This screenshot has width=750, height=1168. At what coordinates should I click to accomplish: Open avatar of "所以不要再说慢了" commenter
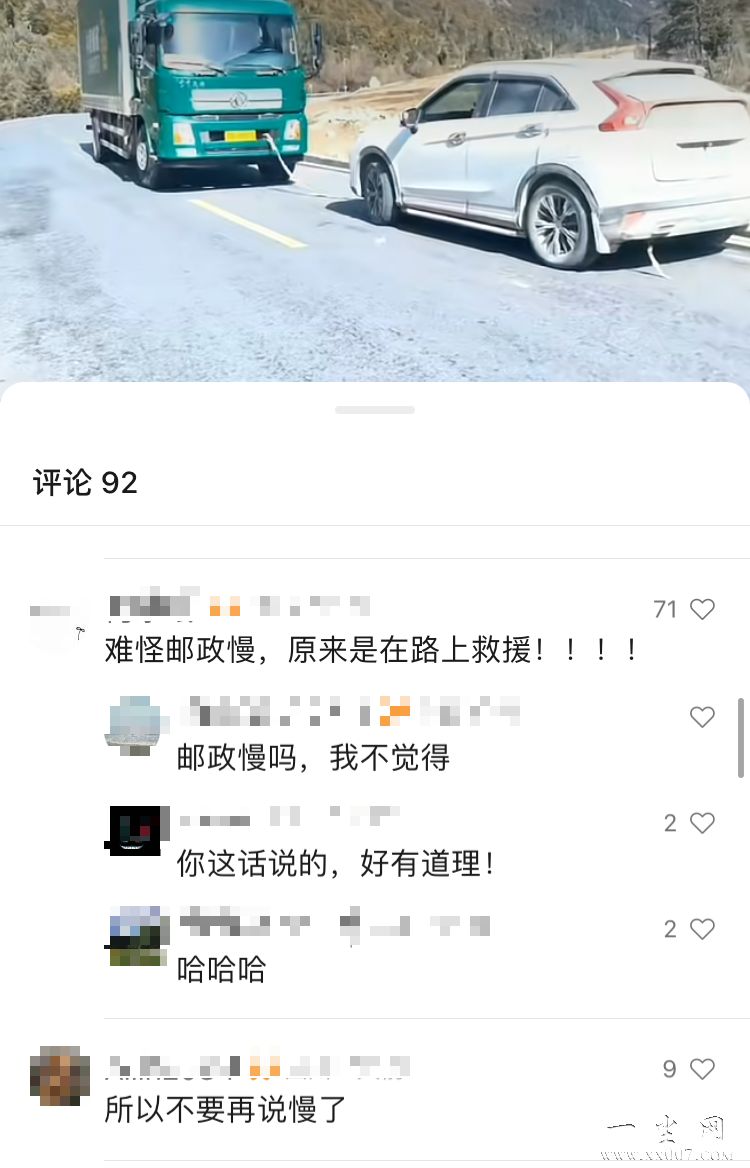tap(60, 1076)
